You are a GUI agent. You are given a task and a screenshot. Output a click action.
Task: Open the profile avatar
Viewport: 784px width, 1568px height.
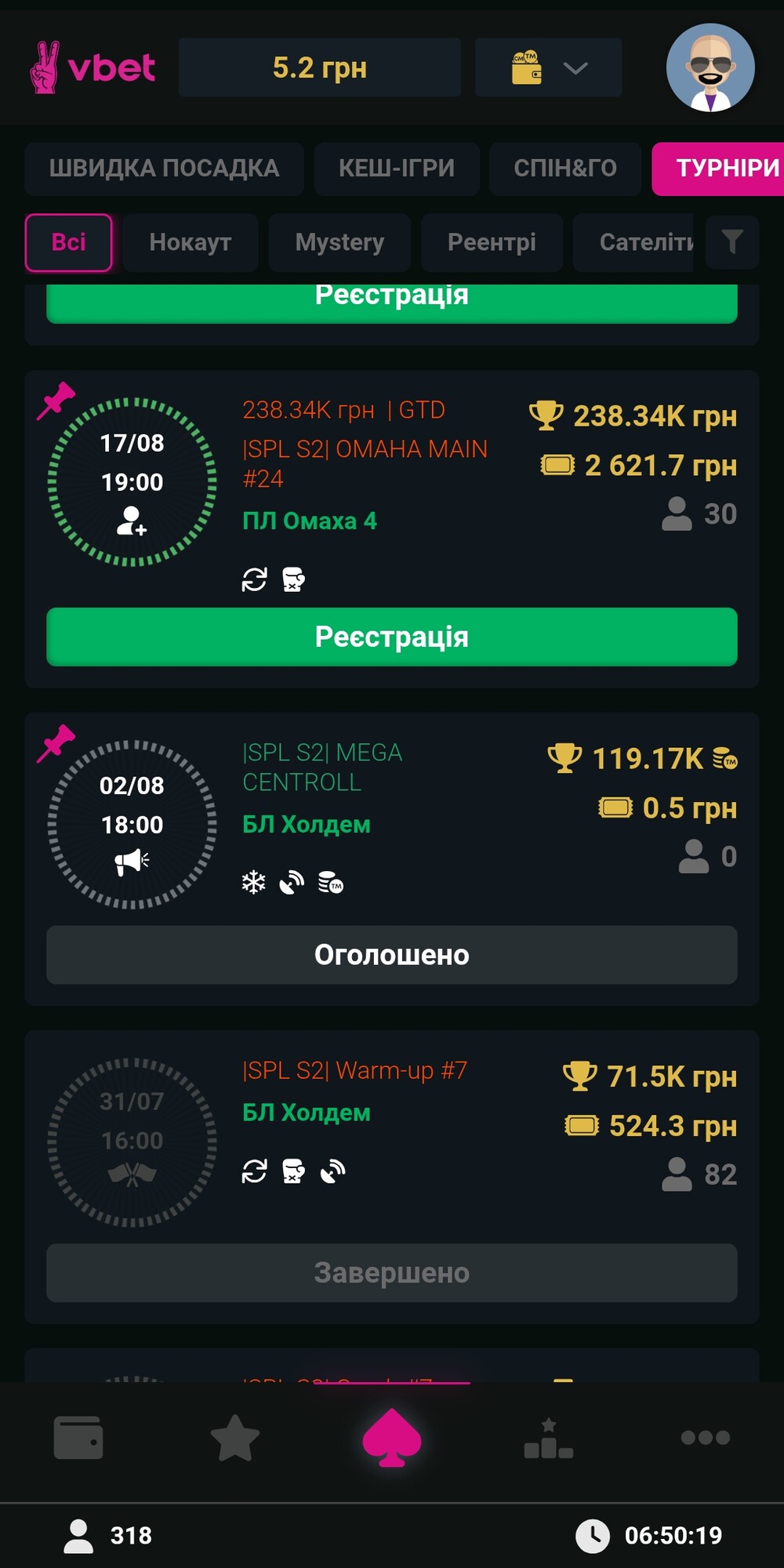710,67
